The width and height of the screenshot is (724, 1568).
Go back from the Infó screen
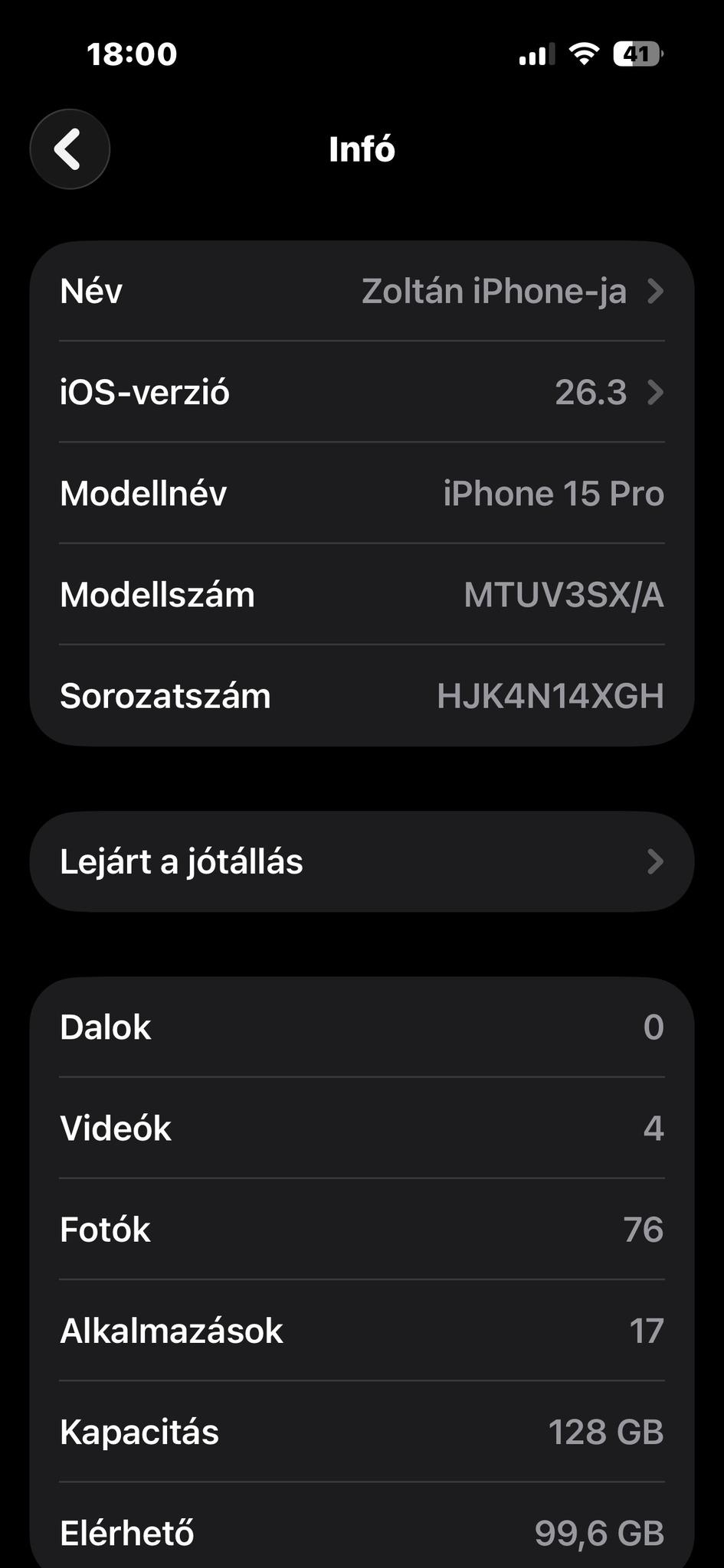70,149
